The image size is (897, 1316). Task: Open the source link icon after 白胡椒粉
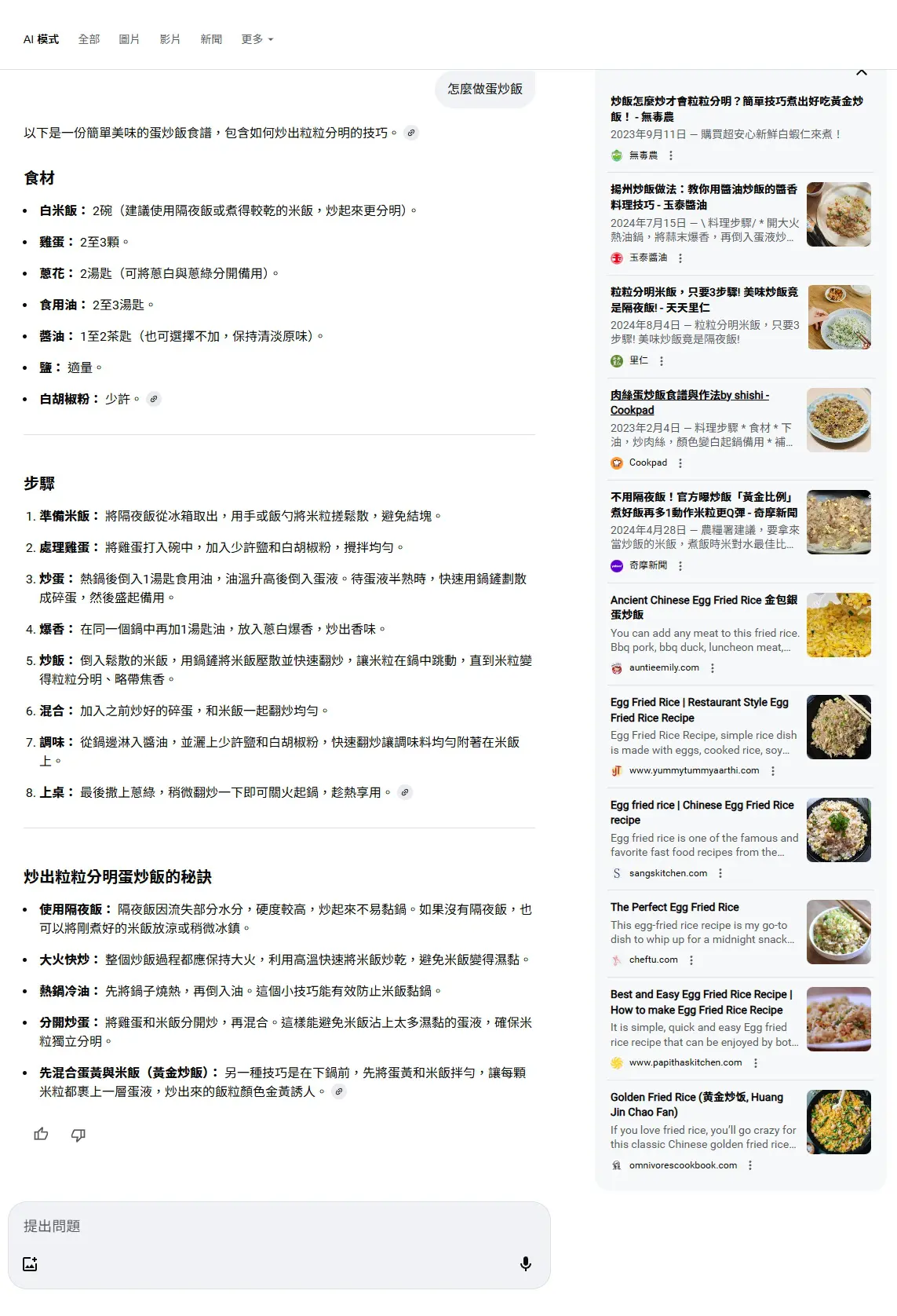pos(155,399)
